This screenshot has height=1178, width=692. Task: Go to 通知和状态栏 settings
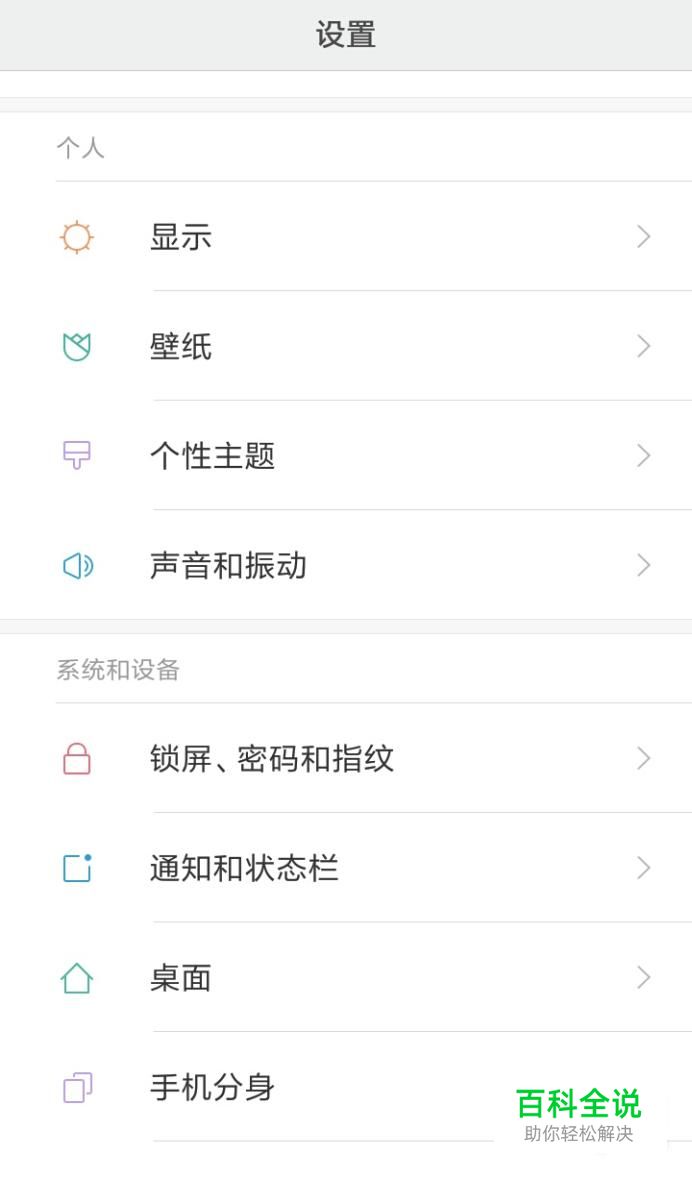[x=244, y=868]
